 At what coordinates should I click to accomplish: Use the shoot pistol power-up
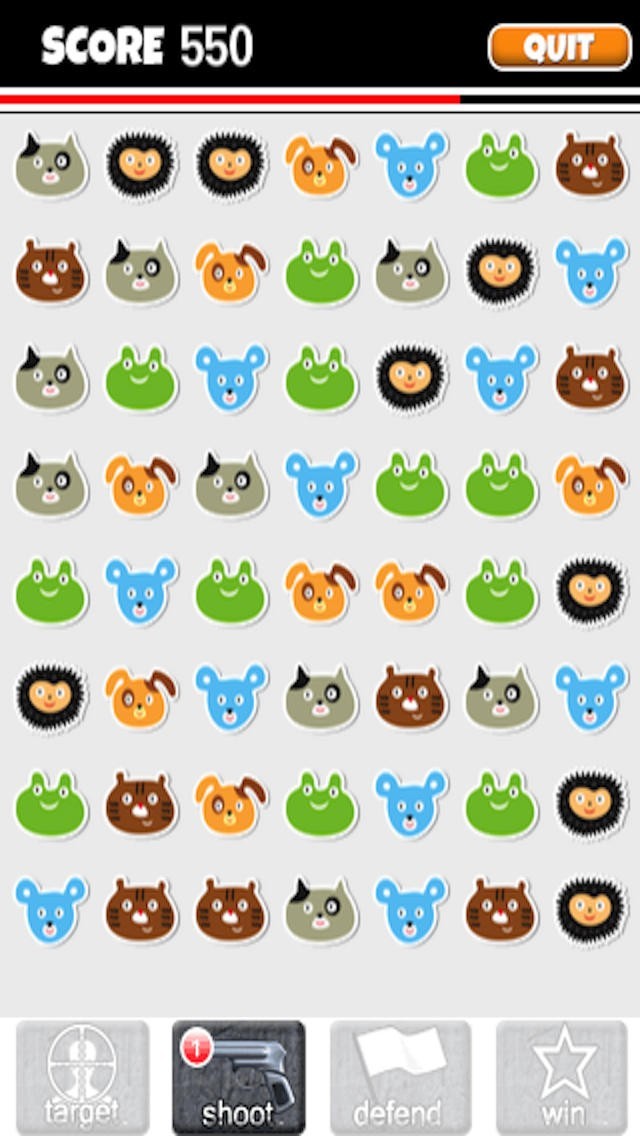pyautogui.click(x=239, y=1076)
